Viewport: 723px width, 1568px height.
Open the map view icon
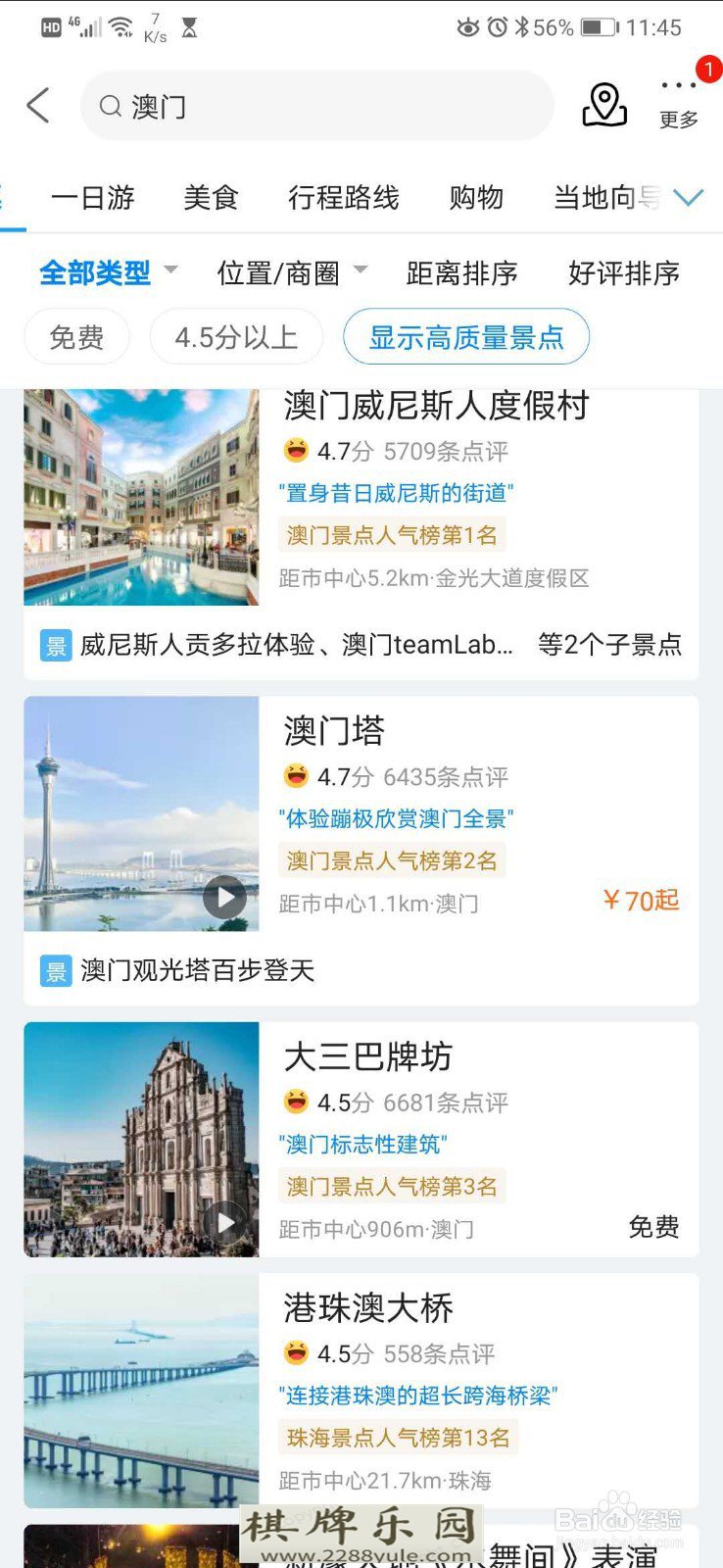pyautogui.click(x=604, y=105)
